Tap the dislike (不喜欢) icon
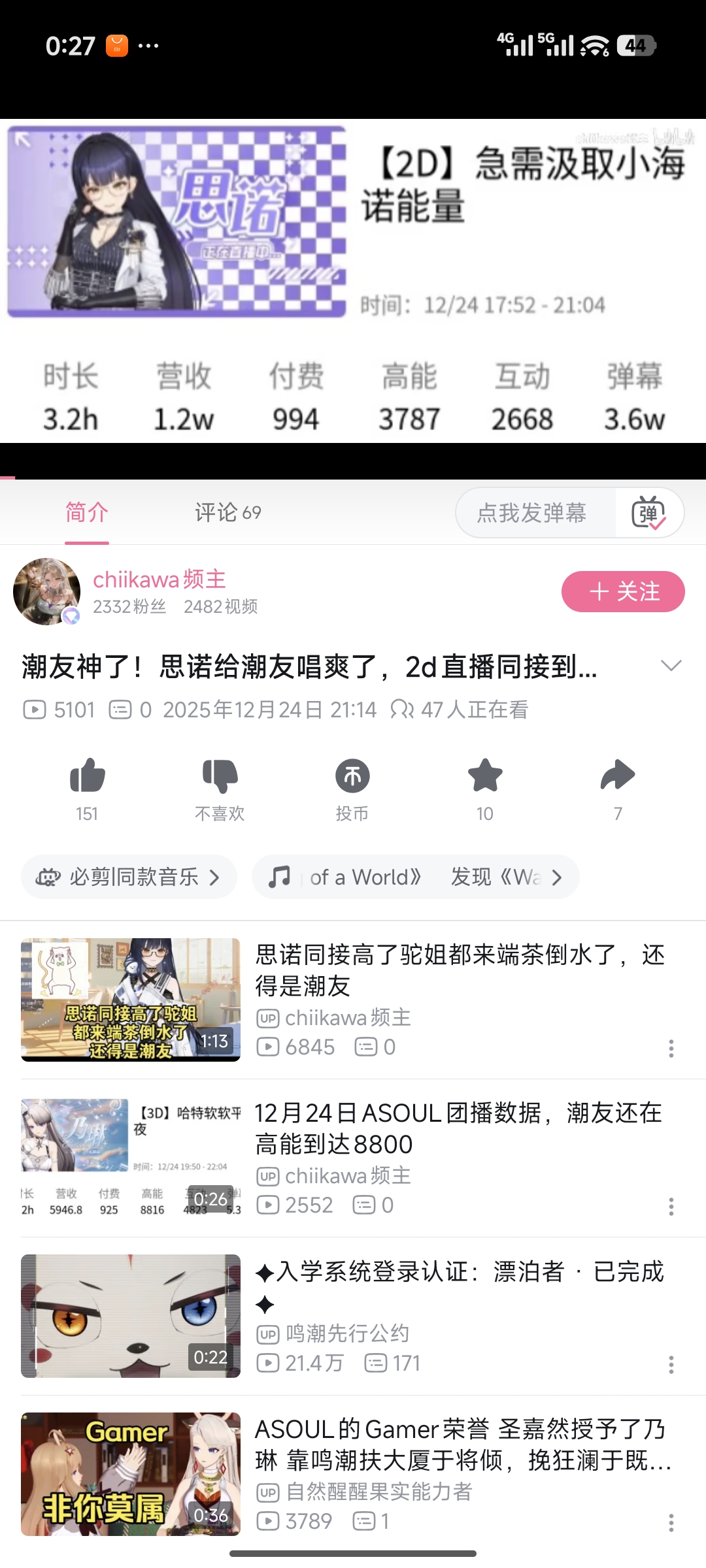This screenshot has width=706, height=1568. 220,776
